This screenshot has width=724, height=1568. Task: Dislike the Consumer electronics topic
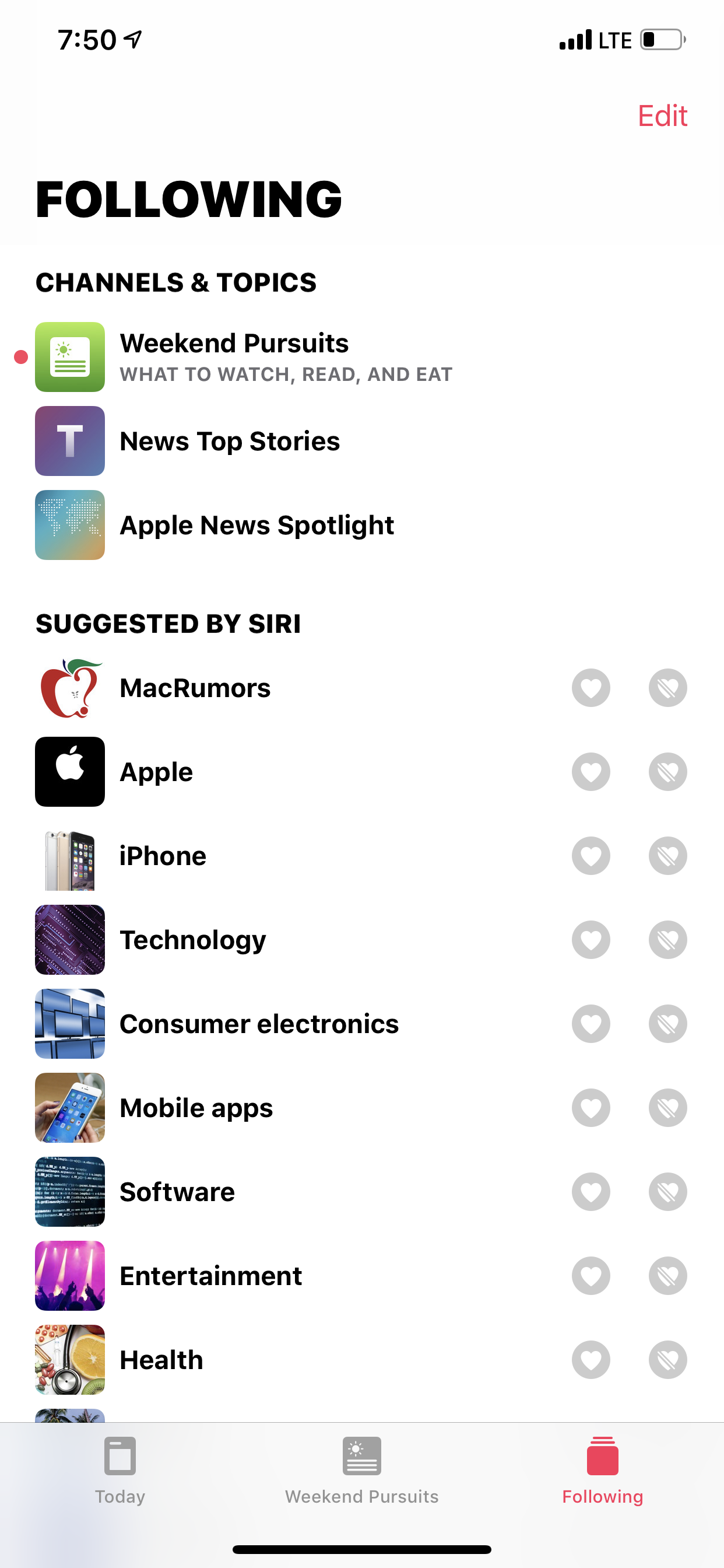pyautogui.click(x=667, y=1024)
